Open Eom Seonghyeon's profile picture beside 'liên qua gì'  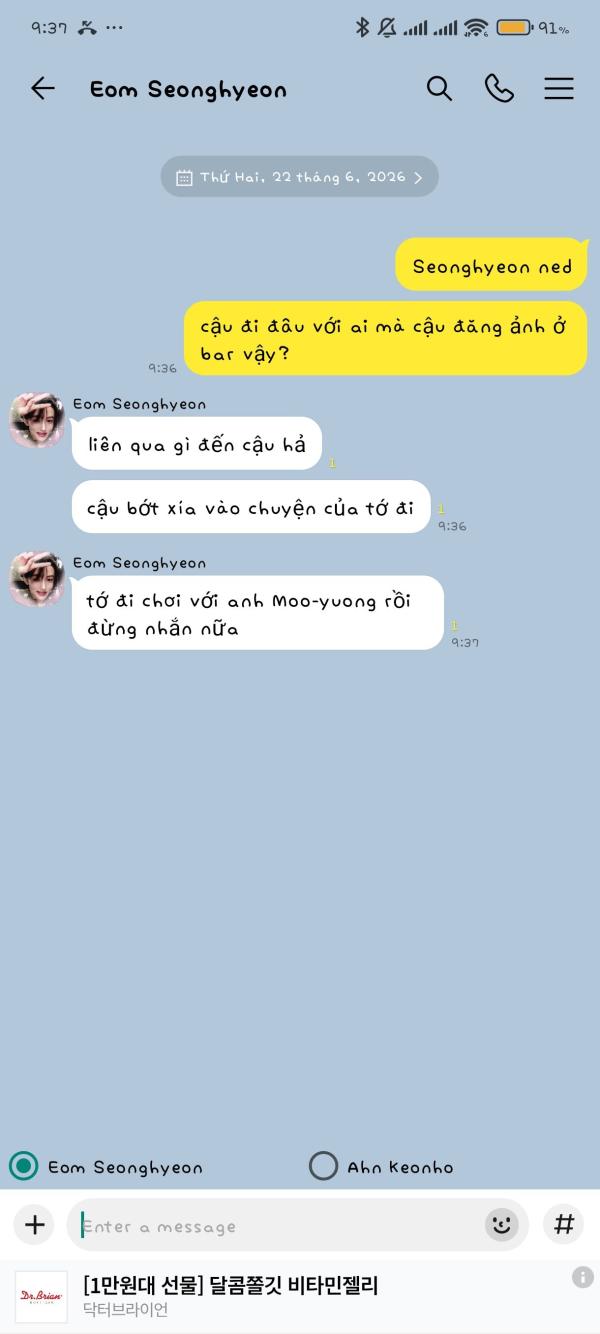pyautogui.click(x=37, y=420)
